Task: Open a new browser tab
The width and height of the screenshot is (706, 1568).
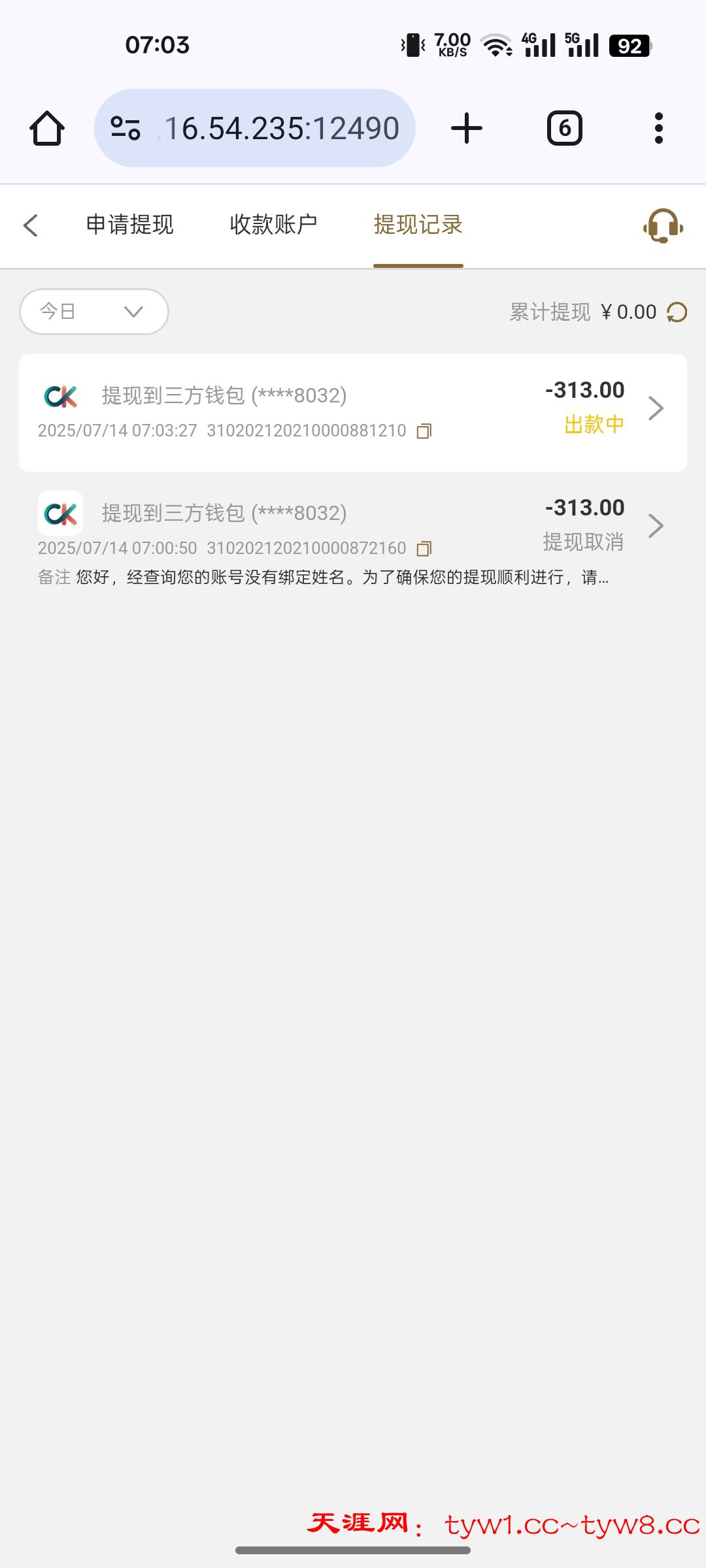Action: 467,128
